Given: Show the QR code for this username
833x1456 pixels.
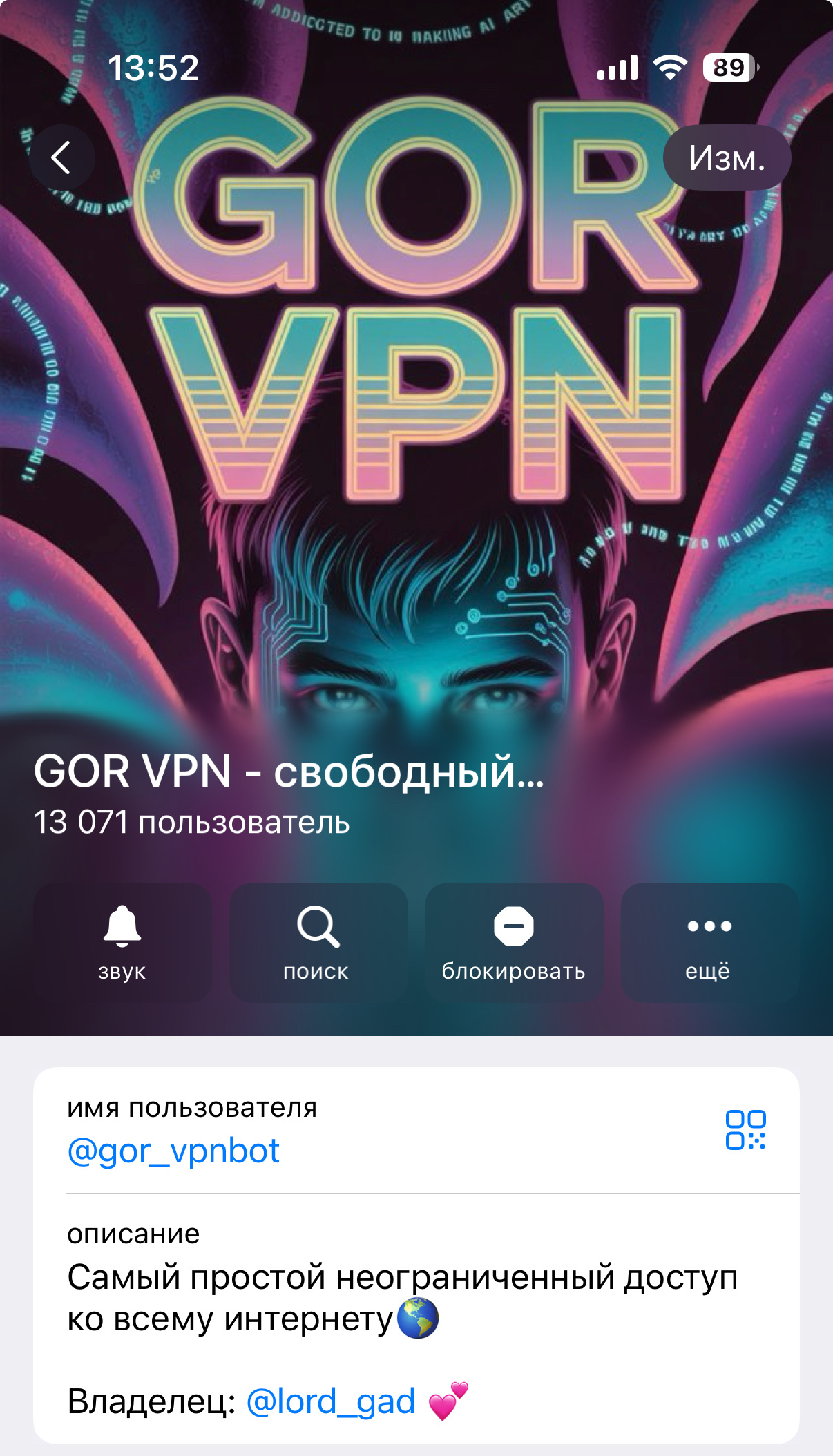Looking at the screenshot, I should (x=745, y=1130).
